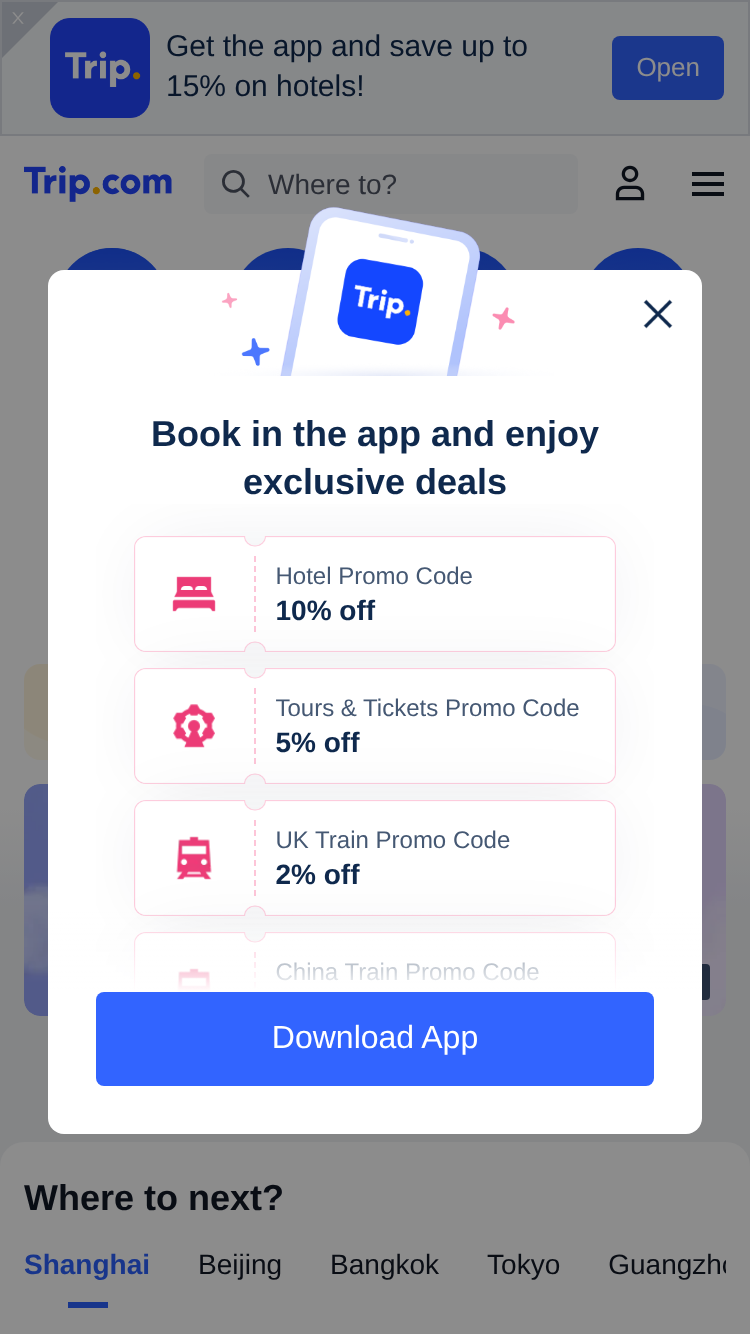Select the Tours & Tickets Promo Code coupon

point(375,726)
